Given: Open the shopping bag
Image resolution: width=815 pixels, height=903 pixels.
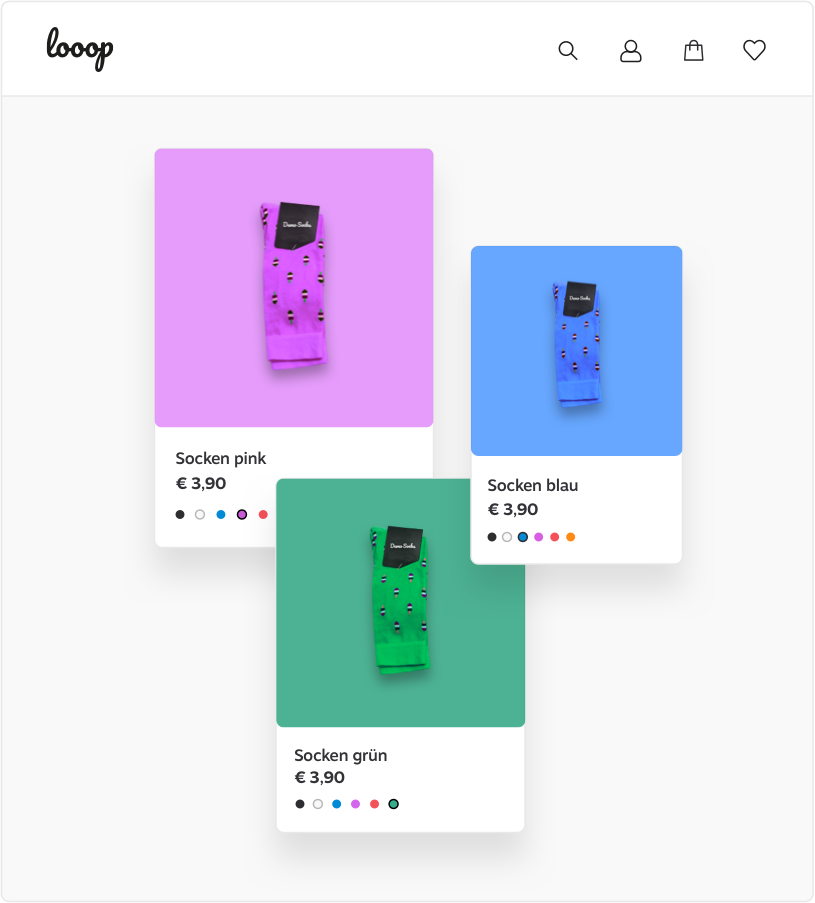Looking at the screenshot, I should 693,51.
